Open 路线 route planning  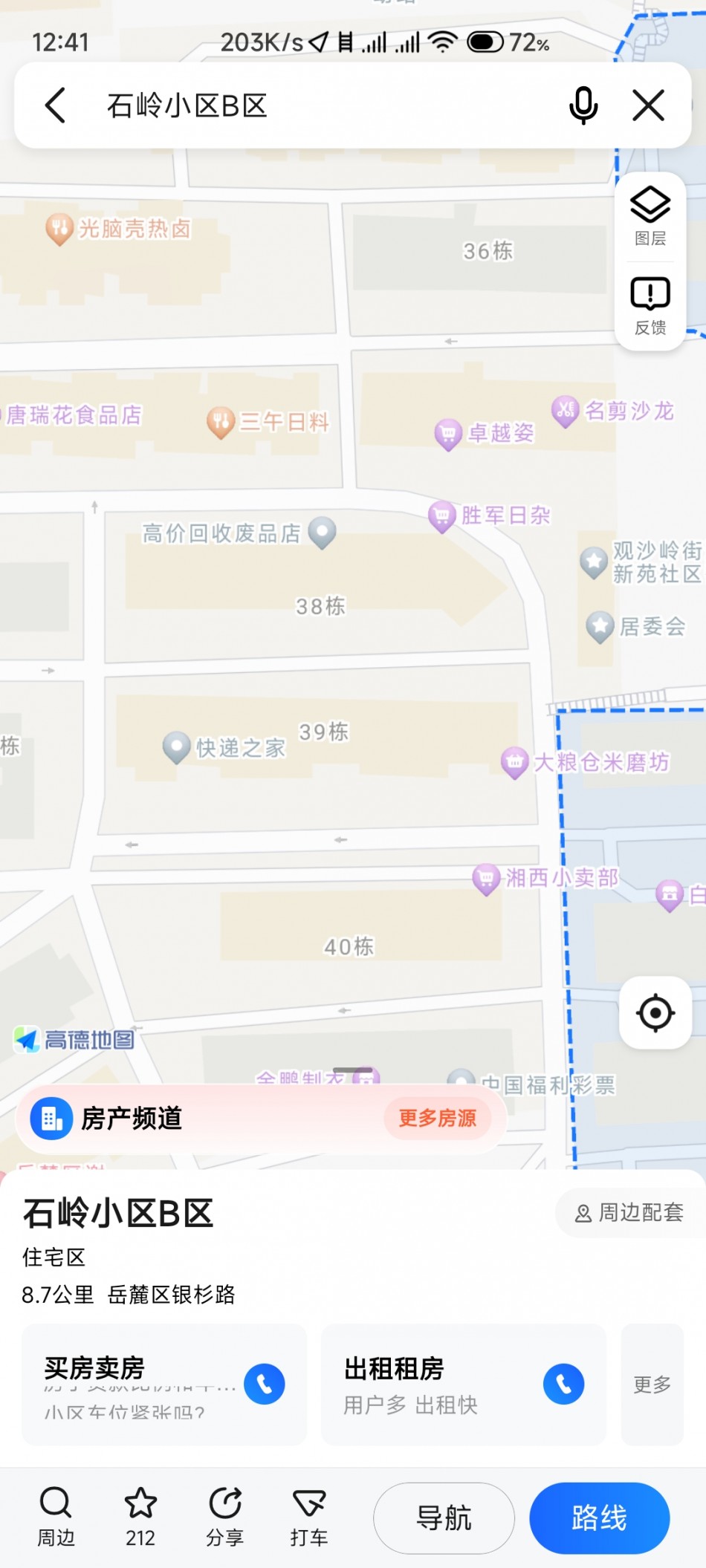point(600,1517)
